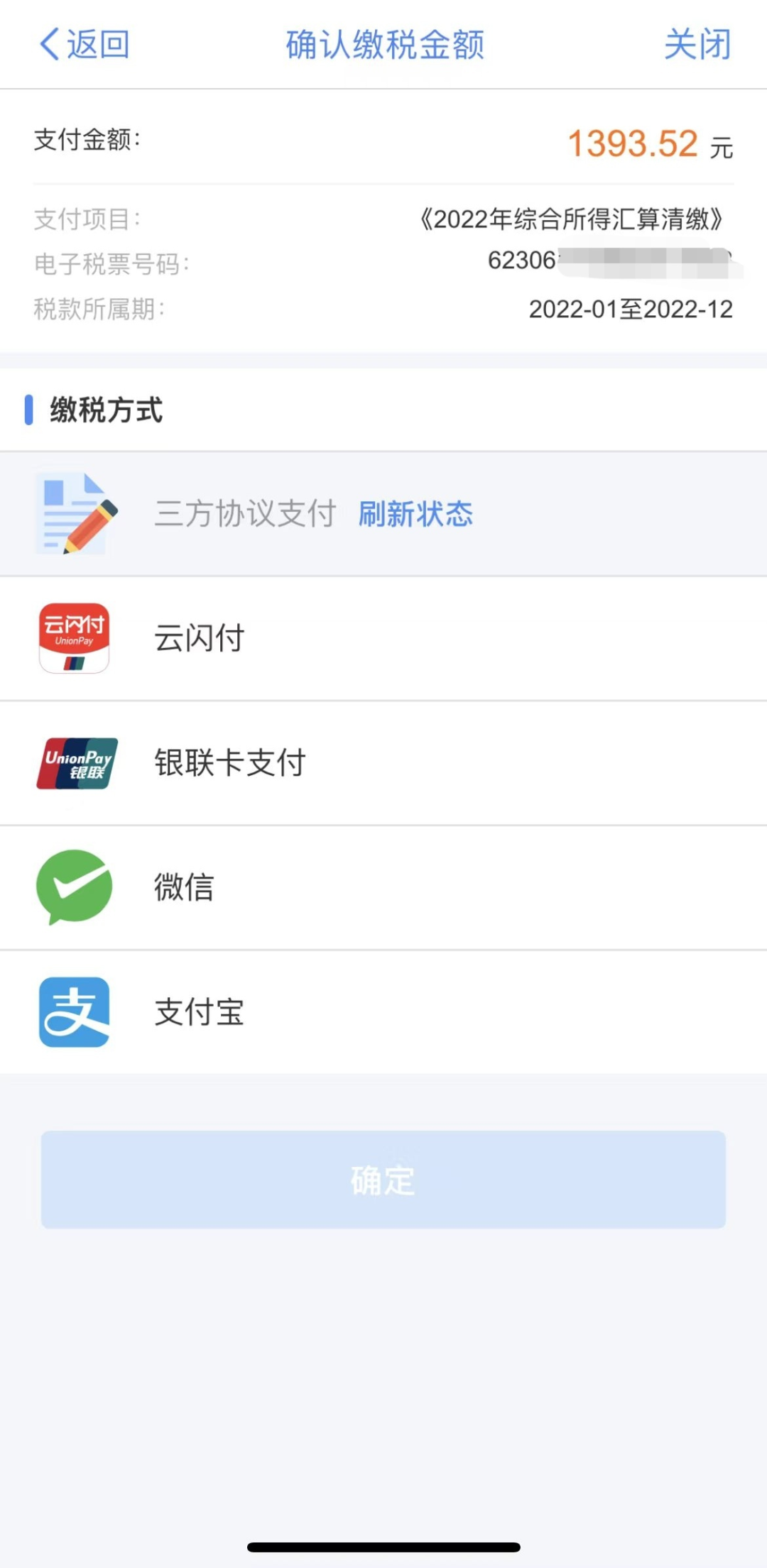Close the page with 关闭

click(697, 44)
